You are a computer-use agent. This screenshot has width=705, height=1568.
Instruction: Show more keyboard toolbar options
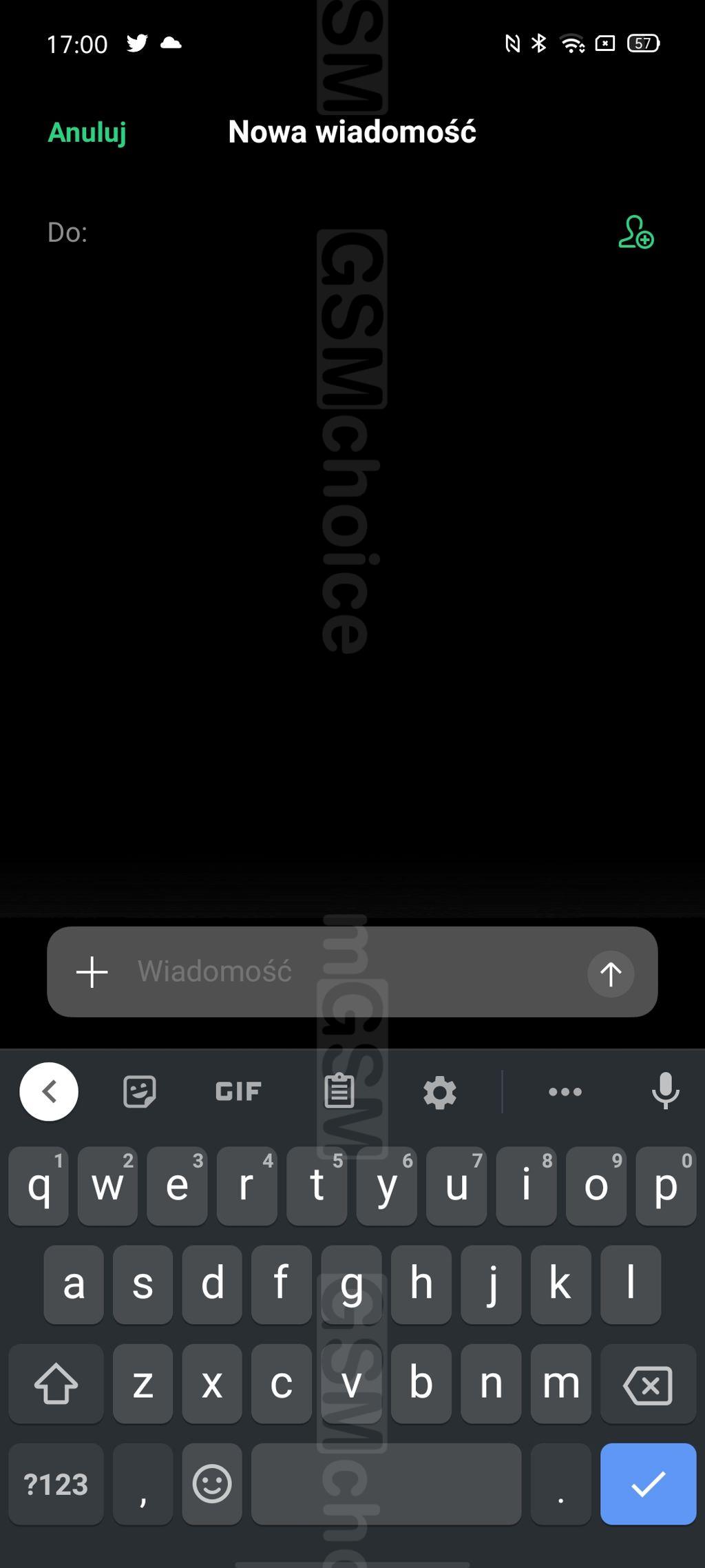click(x=565, y=1092)
